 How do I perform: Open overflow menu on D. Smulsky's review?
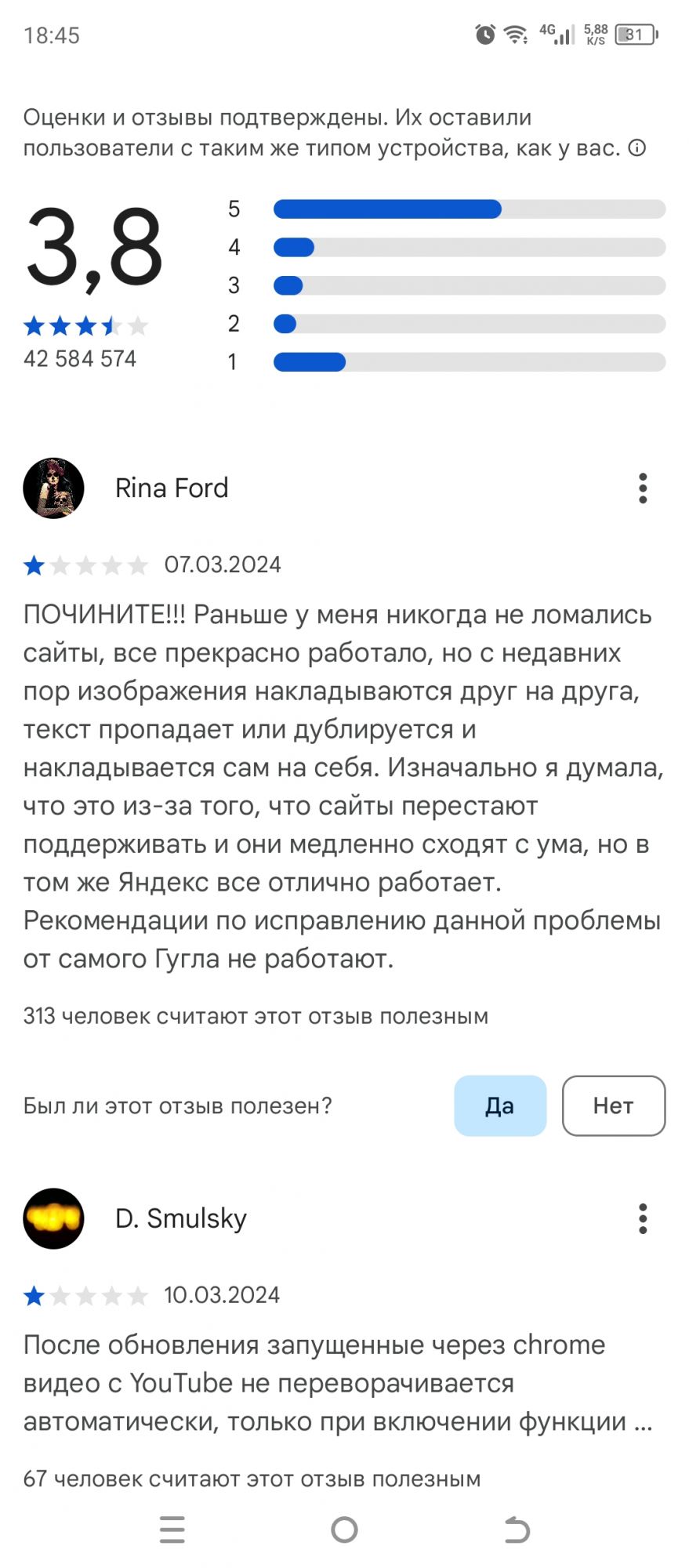643,1219
